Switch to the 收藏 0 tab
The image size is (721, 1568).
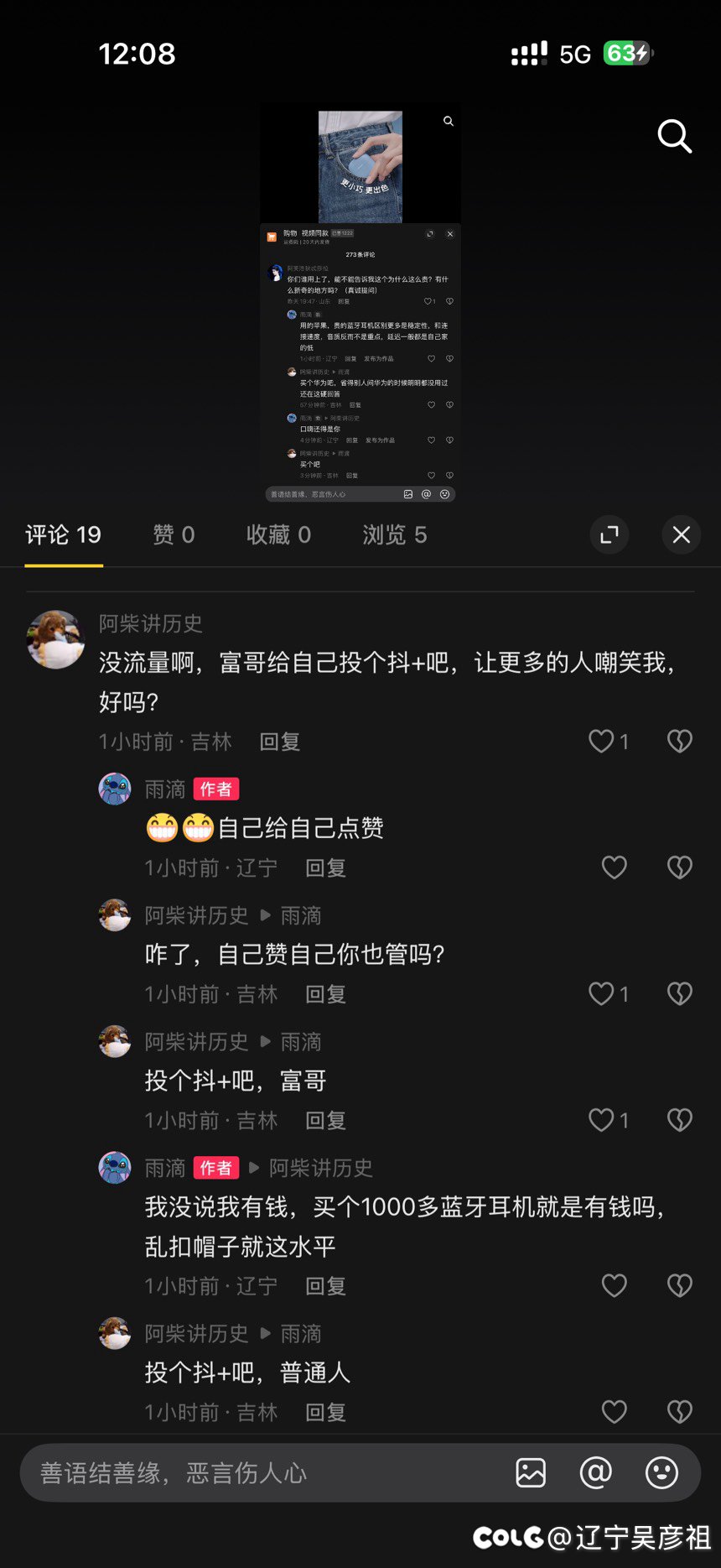(x=278, y=535)
